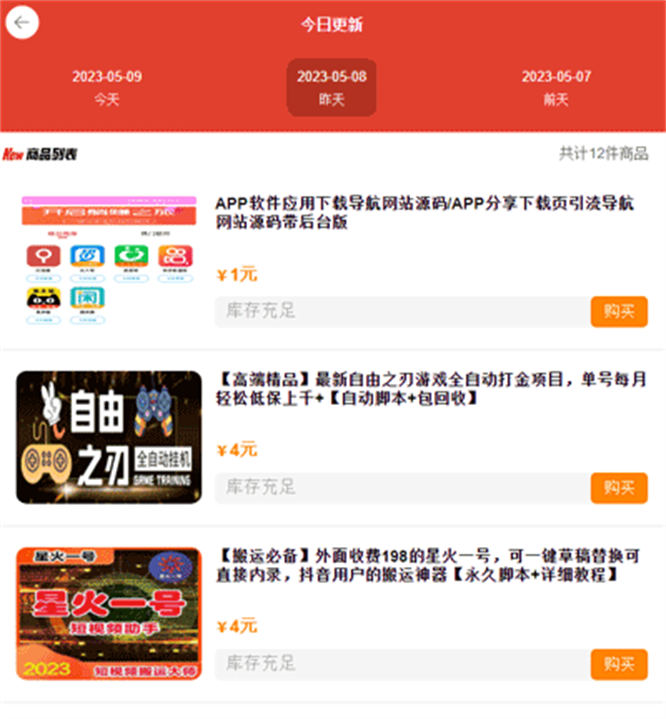Open the 星火一号 product image

click(x=108, y=612)
